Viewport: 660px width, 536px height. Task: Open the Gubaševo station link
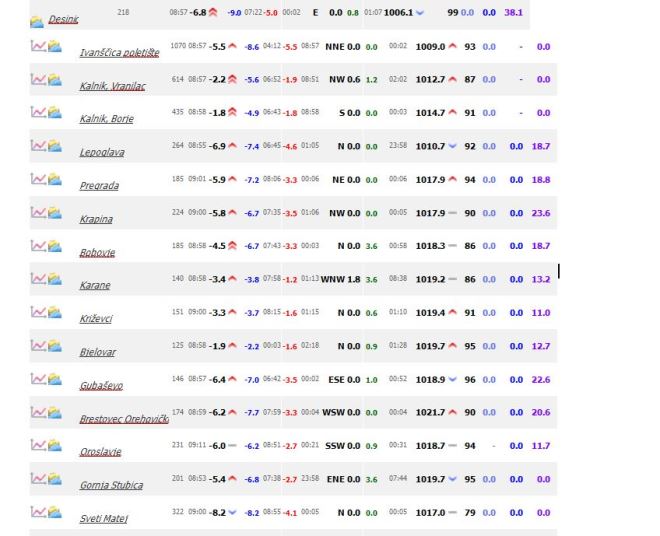coord(101,385)
